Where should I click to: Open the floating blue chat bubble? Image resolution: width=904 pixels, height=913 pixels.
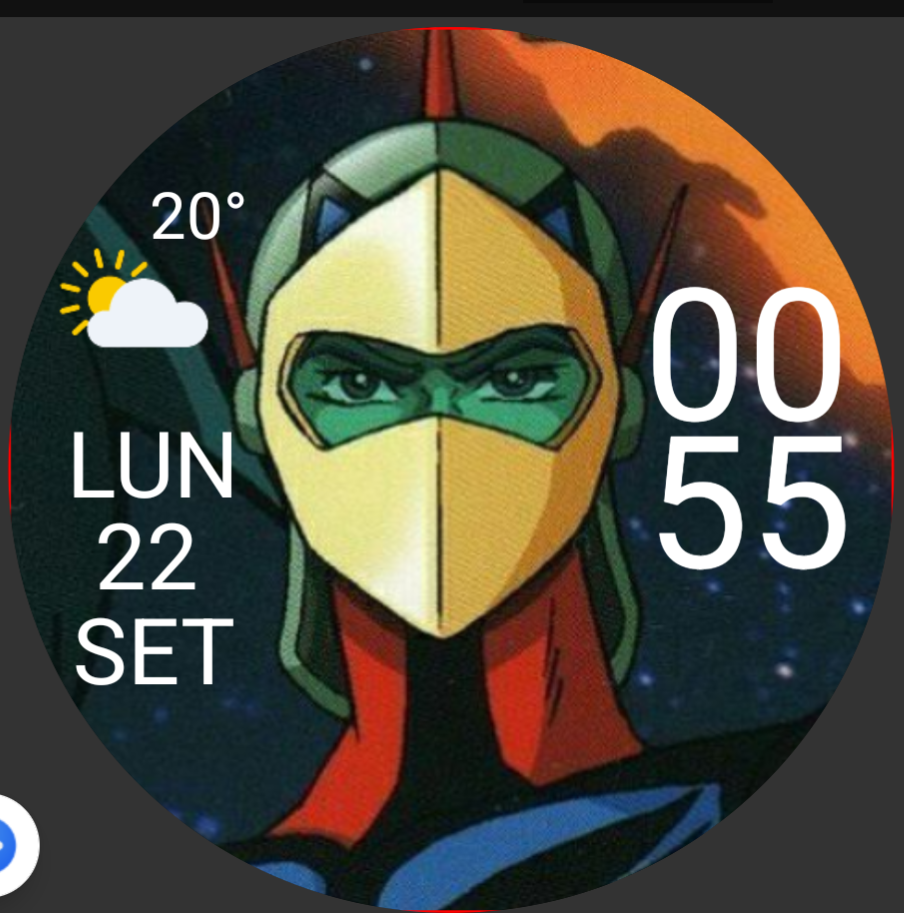[x=10, y=847]
